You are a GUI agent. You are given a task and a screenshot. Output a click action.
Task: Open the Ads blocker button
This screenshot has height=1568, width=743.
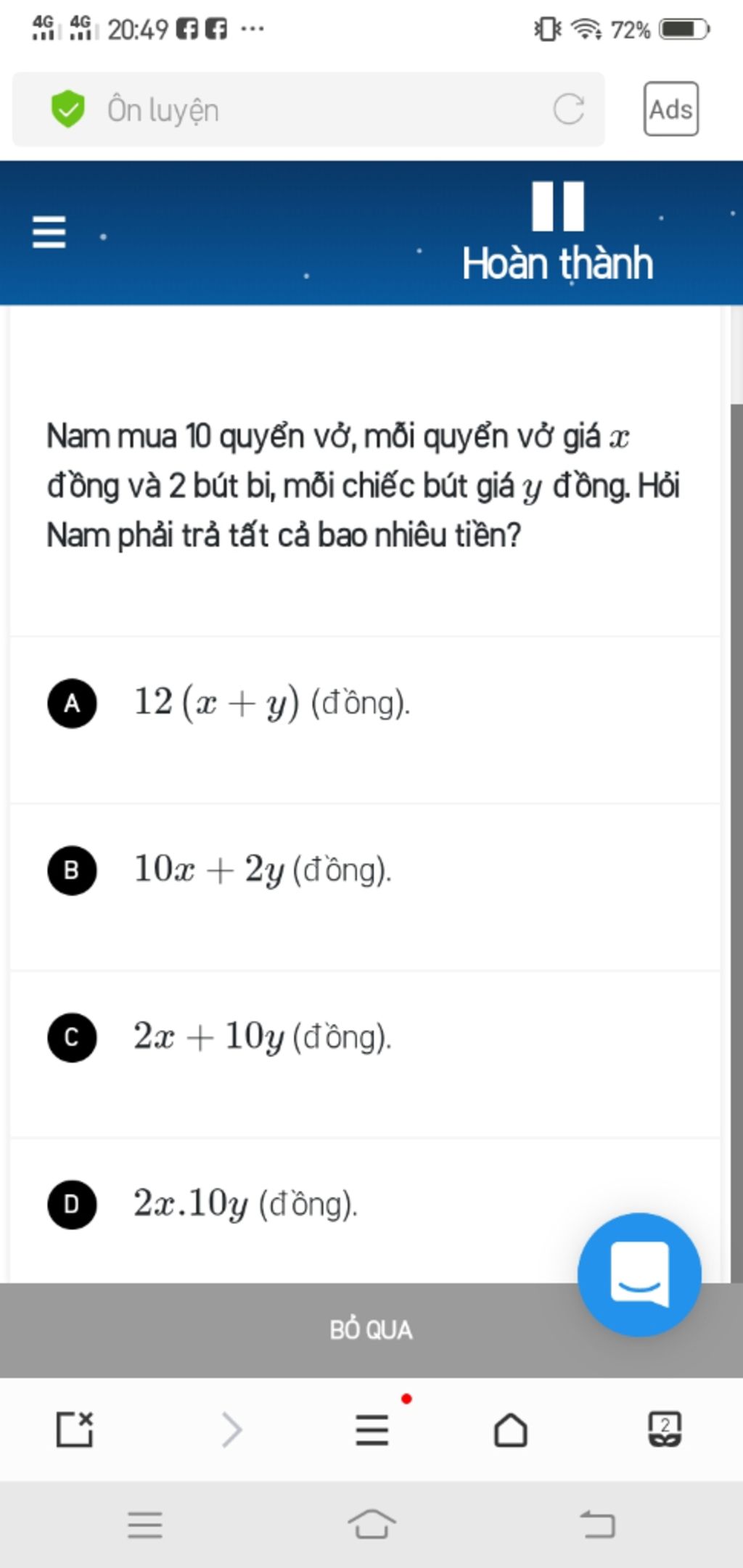click(x=670, y=109)
